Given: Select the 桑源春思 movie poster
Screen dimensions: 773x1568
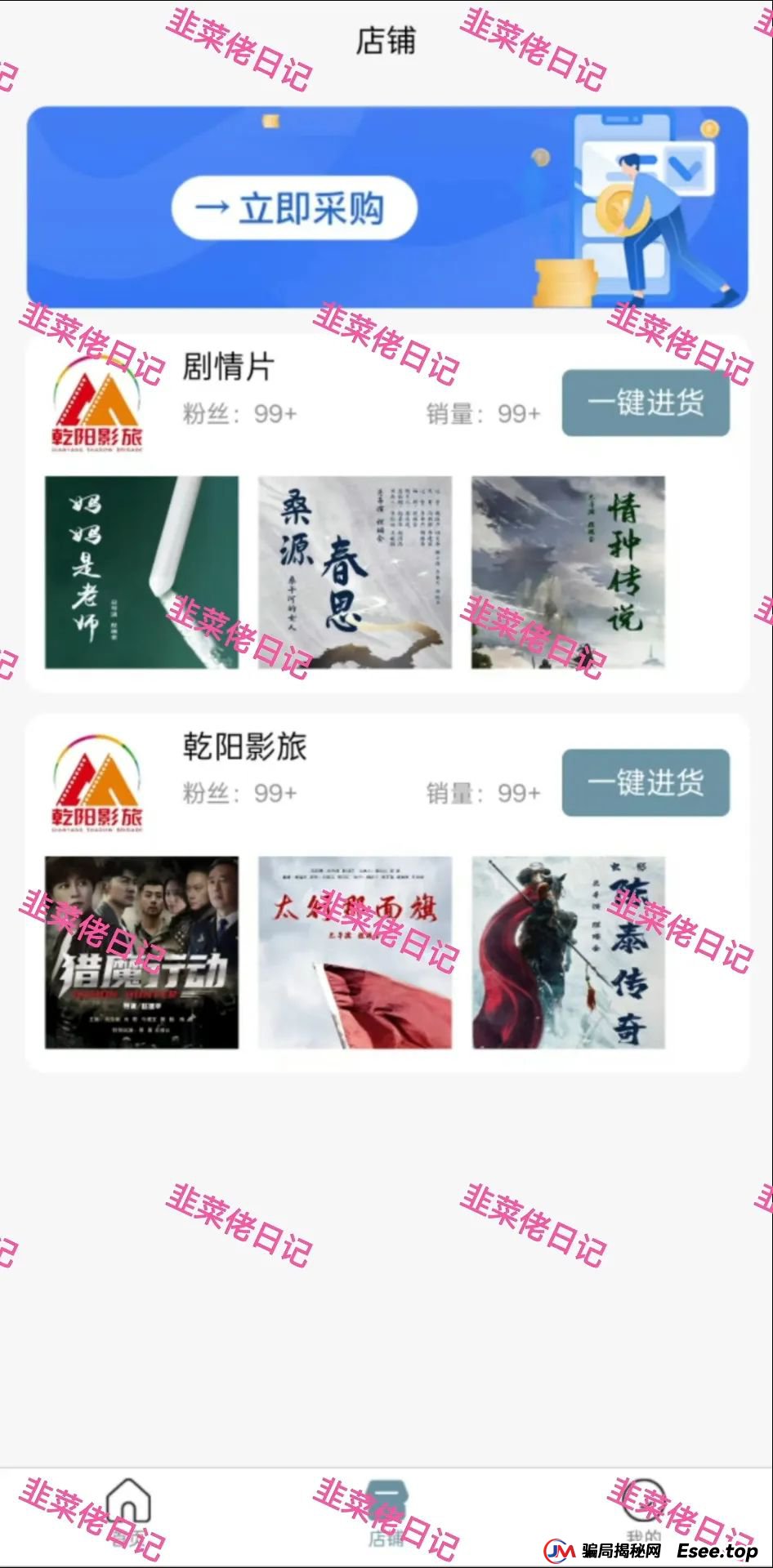Looking at the screenshot, I should [354, 572].
